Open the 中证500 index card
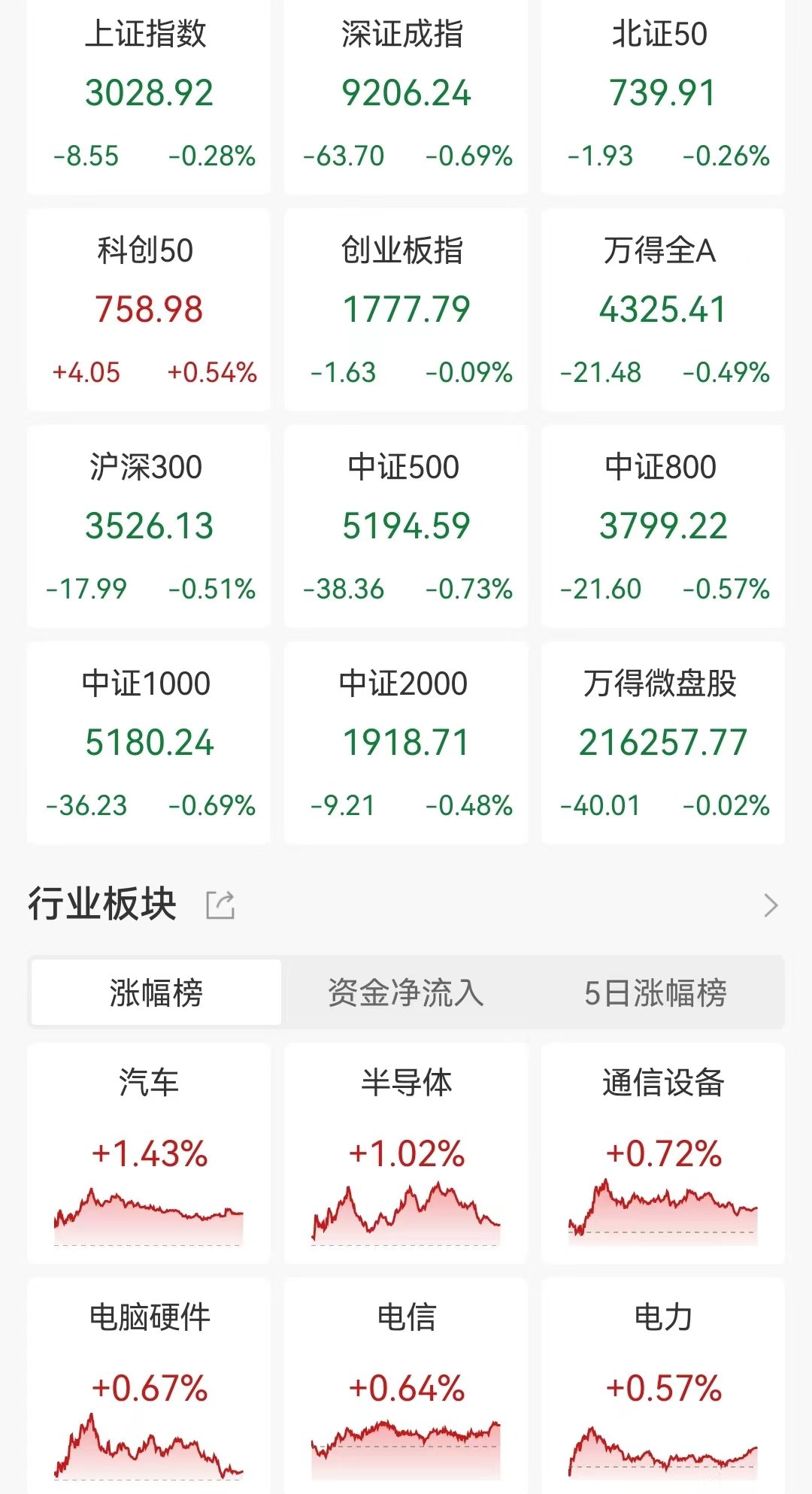812x1494 pixels. coord(406,526)
